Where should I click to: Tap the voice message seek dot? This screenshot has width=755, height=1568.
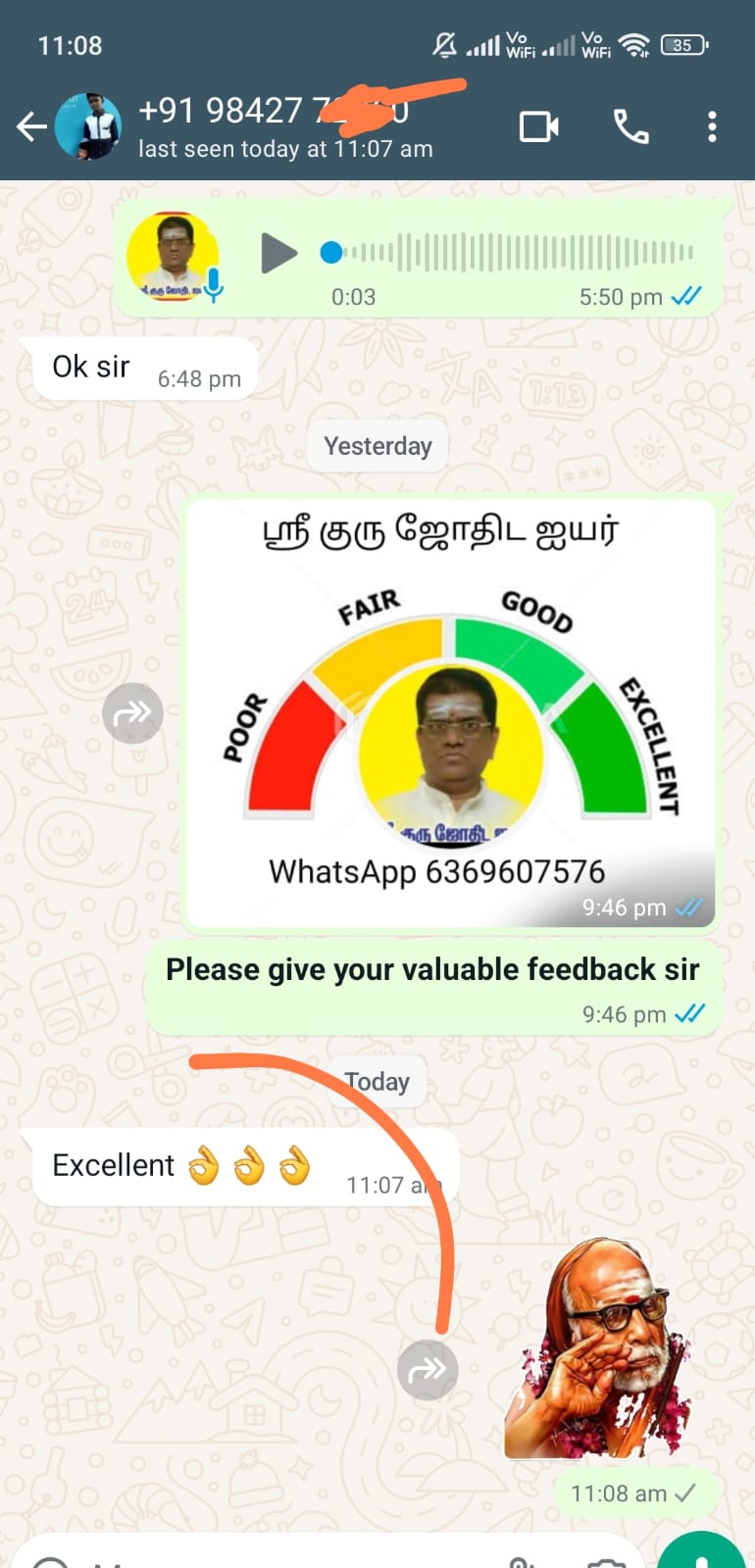(x=331, y=254)
